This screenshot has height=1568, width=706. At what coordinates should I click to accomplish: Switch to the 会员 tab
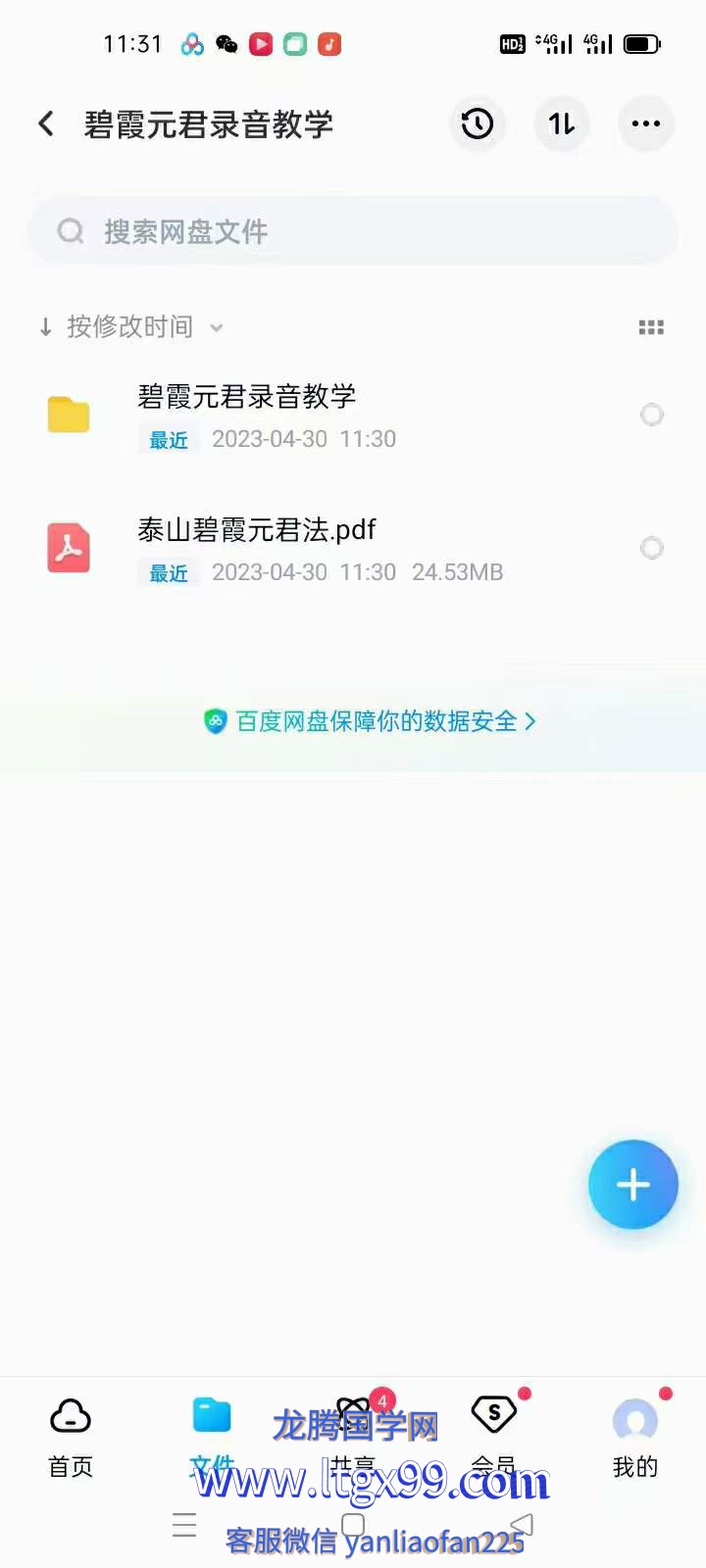(494, 1436)
